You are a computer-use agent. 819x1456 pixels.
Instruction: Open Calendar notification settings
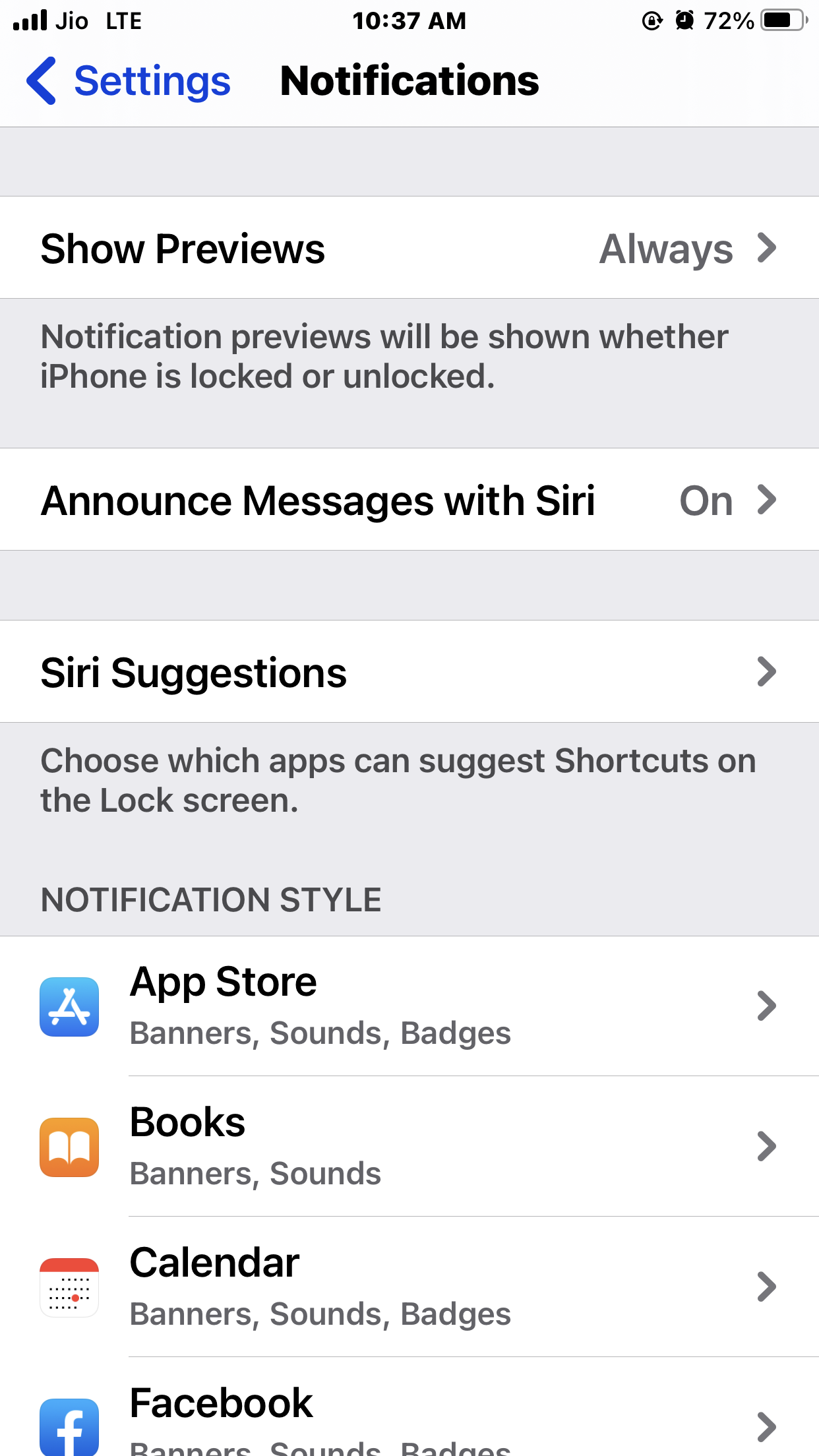[409, 1287]
